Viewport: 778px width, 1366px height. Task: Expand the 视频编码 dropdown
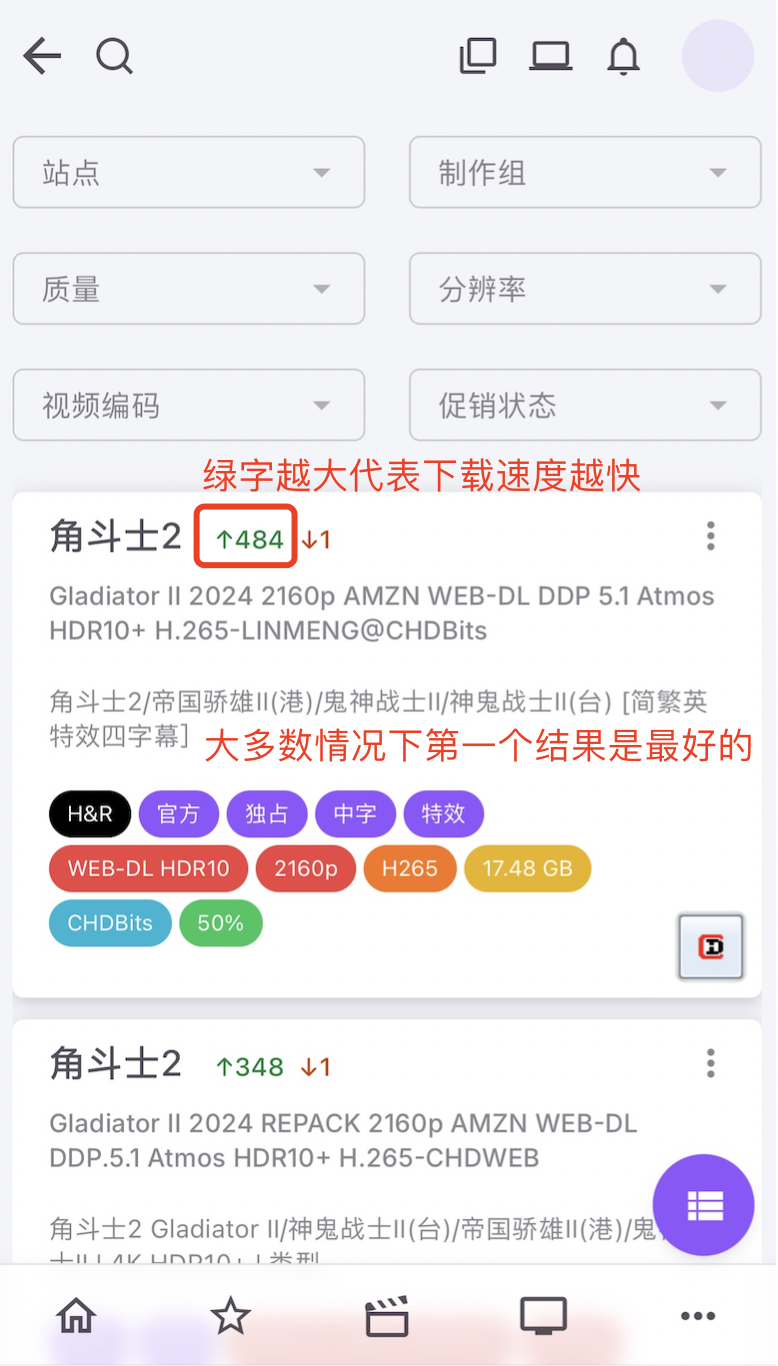point(188,405)
